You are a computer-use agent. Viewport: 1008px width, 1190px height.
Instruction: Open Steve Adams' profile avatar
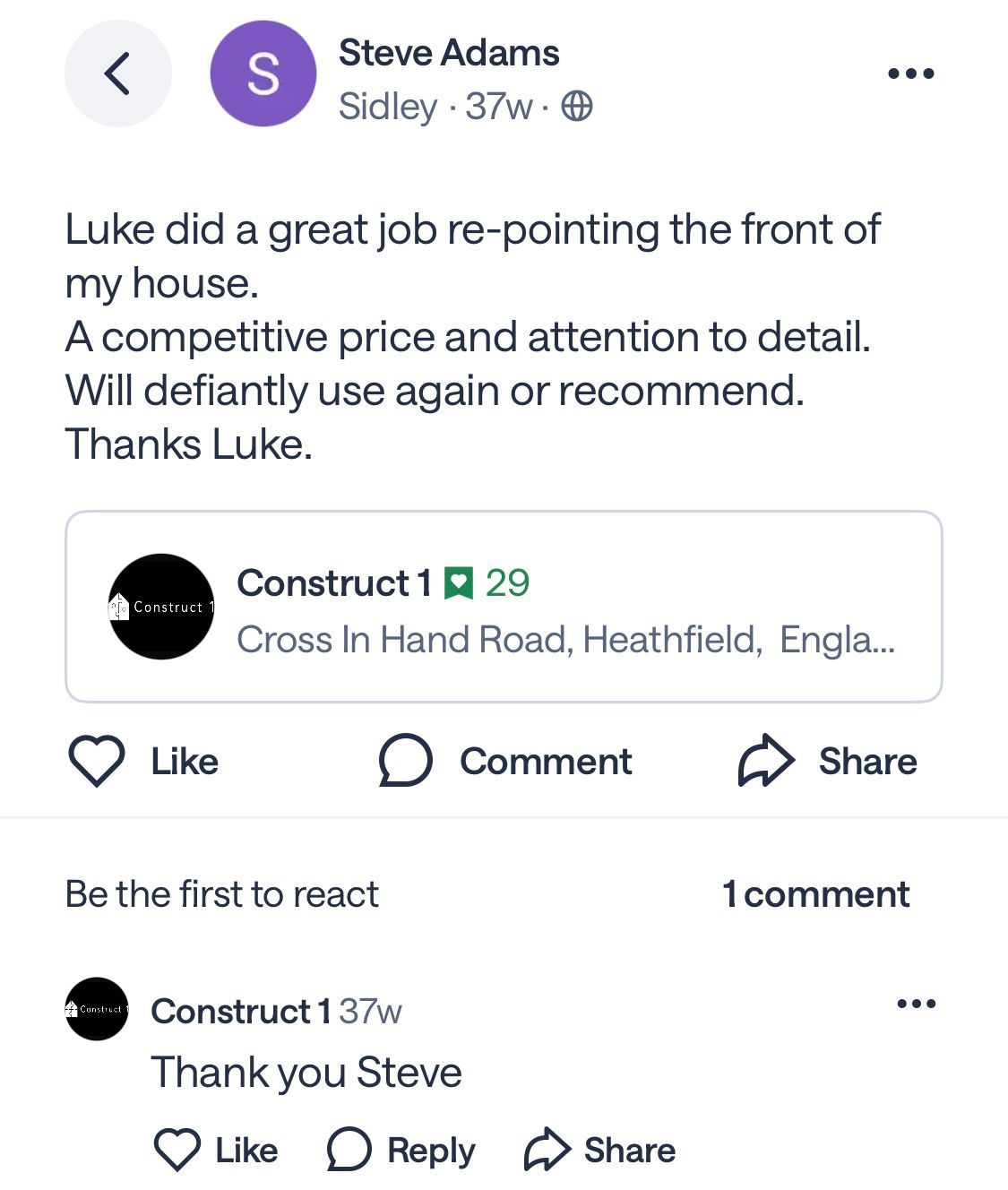[x=263, y=73]
